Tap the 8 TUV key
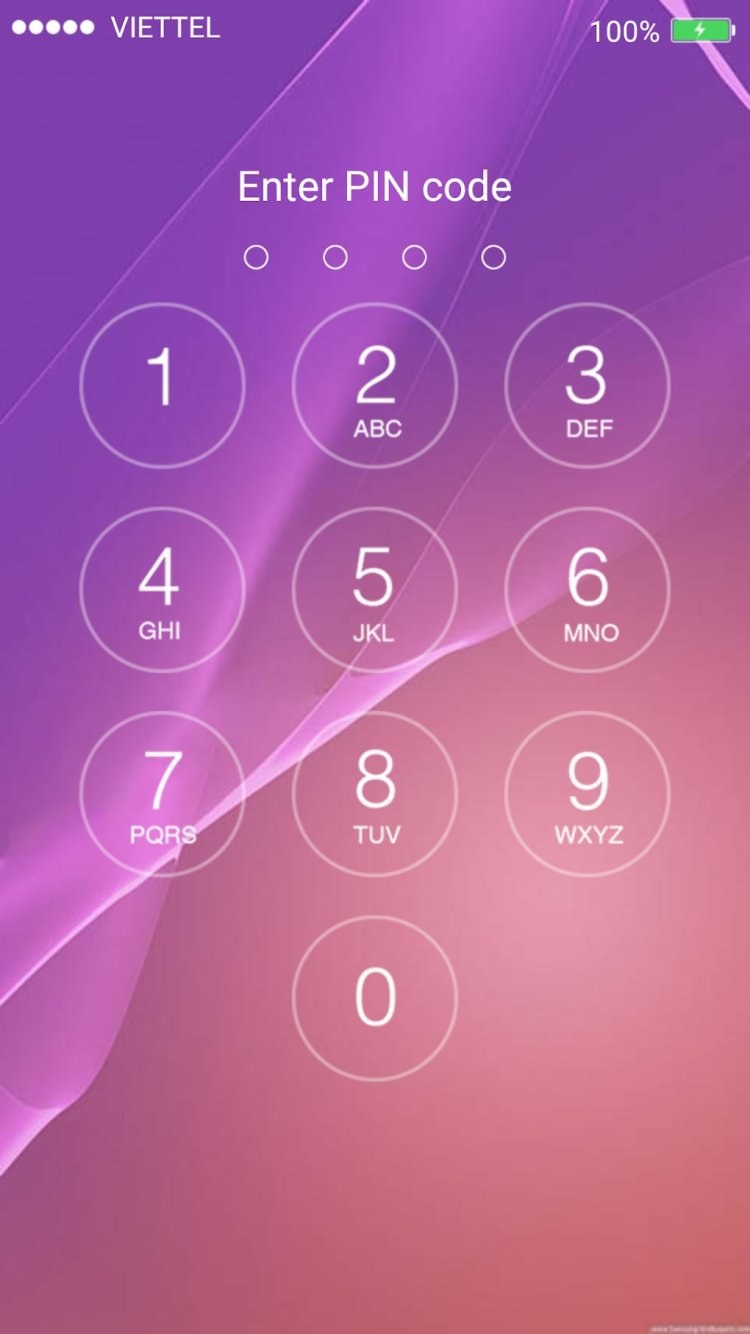This screenshot has height=1334, width=750. (375, 793)
